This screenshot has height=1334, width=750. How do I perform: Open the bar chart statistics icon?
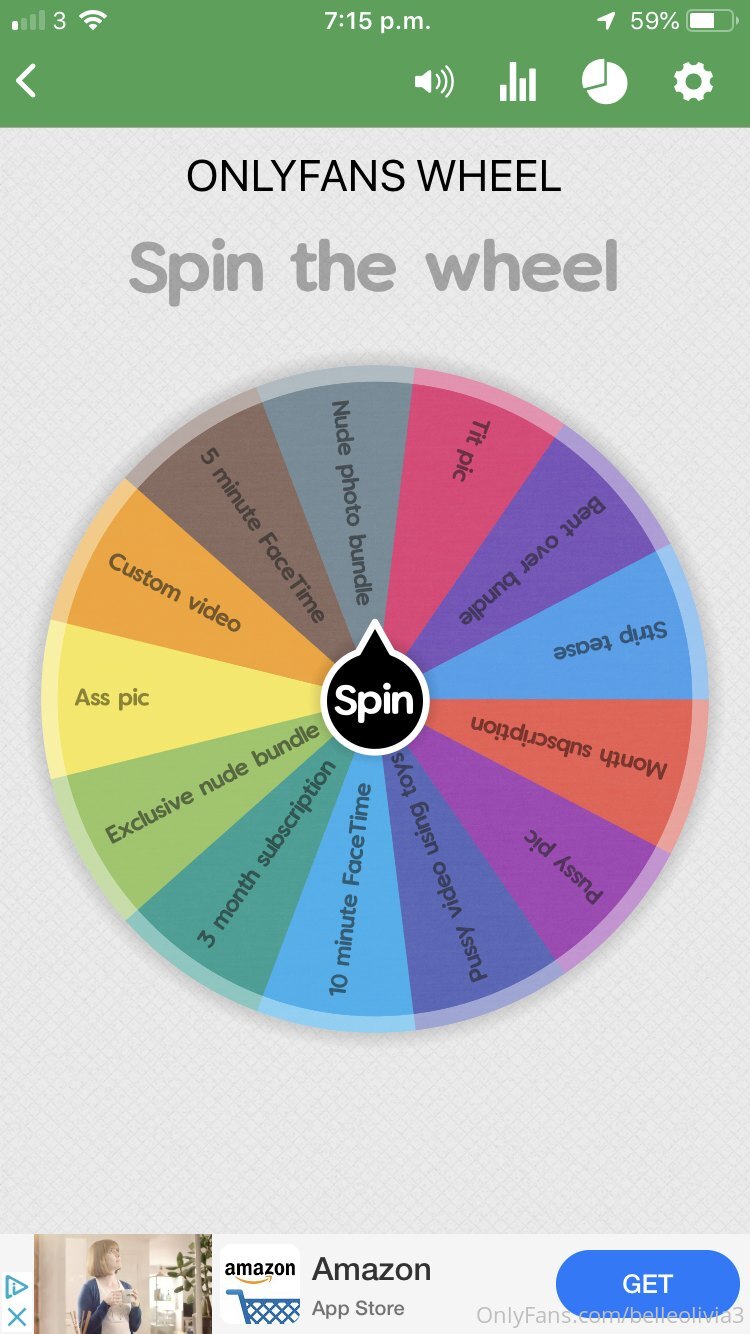pos(518,82)
